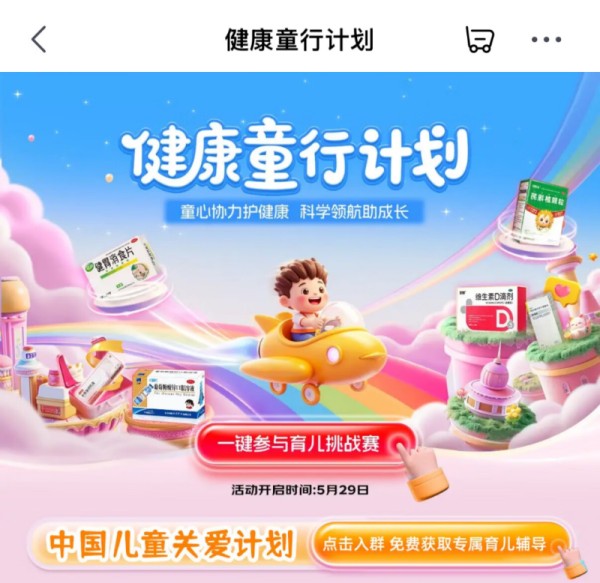Open the shopping cart
This screenshot has width=600, height=583.
point(479,39)
